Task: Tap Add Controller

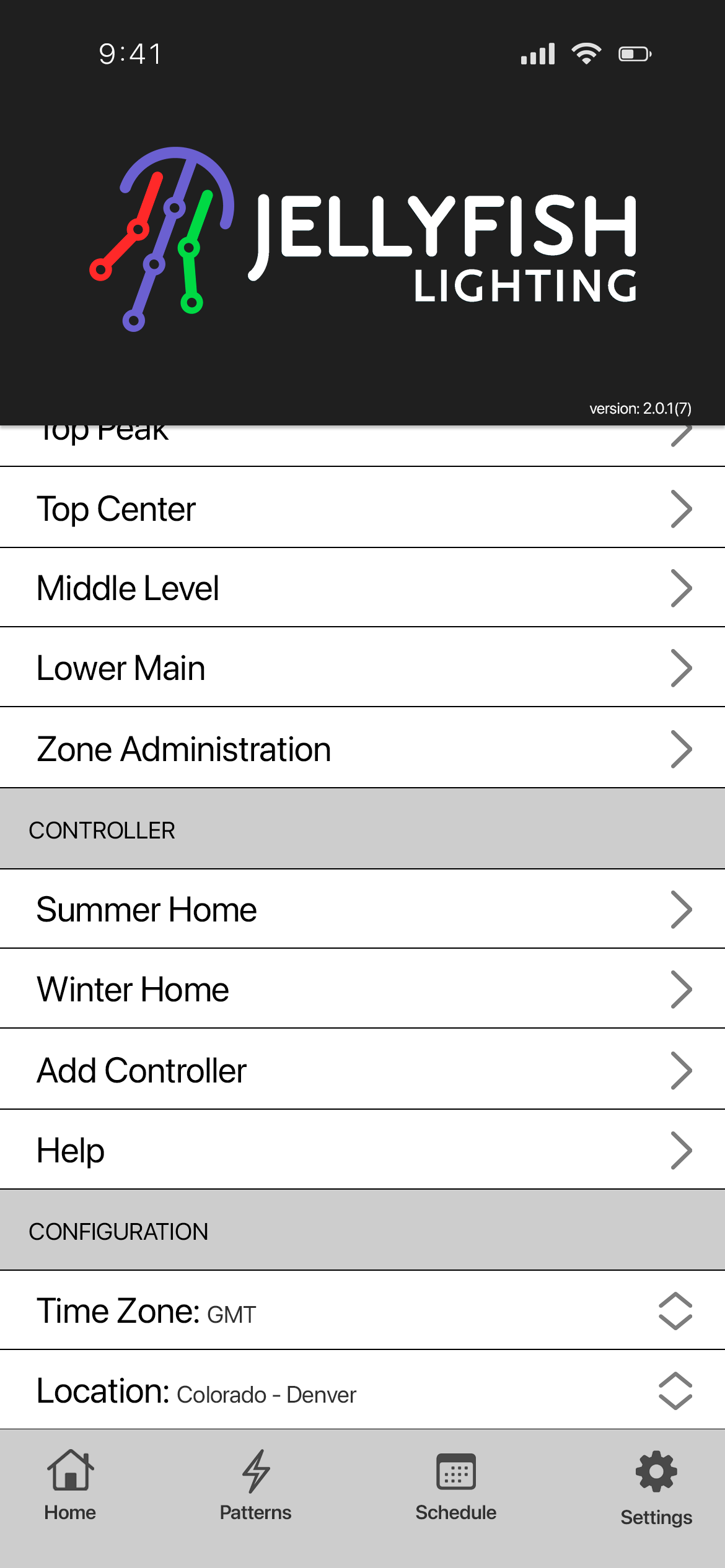Action: coord(362,1069)
